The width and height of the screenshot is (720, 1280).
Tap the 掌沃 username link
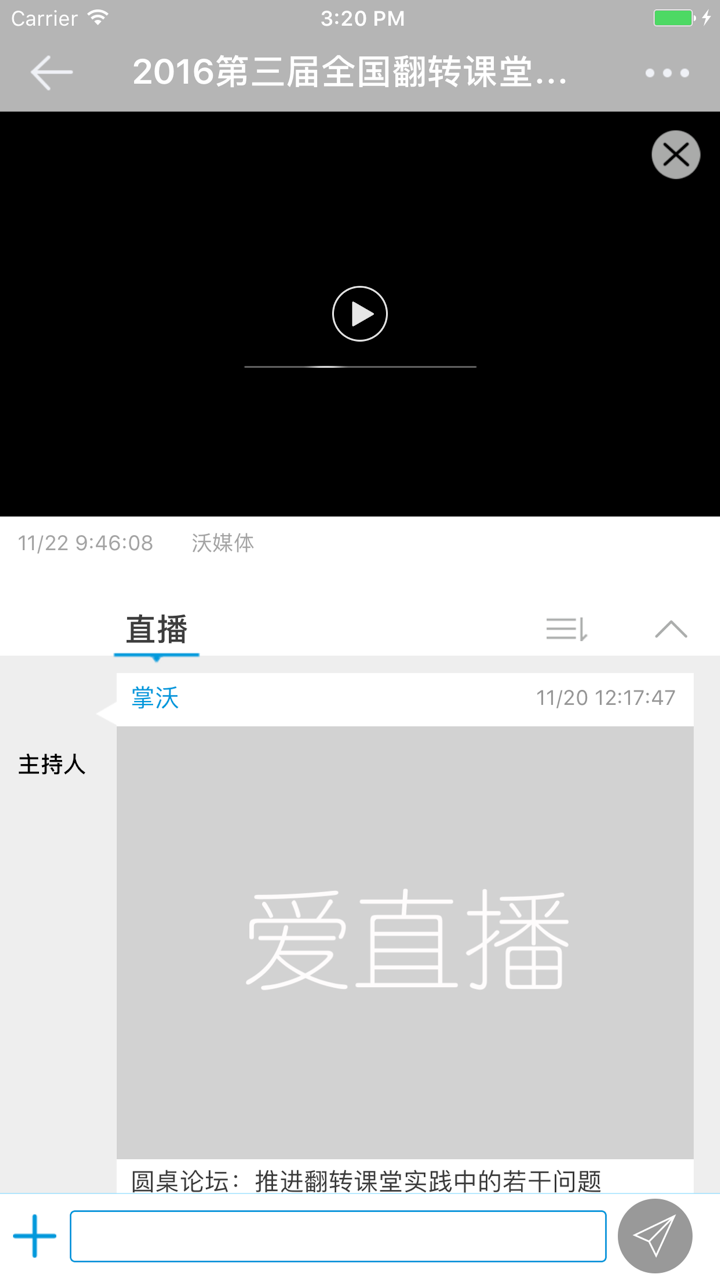(x=156, y=697)
